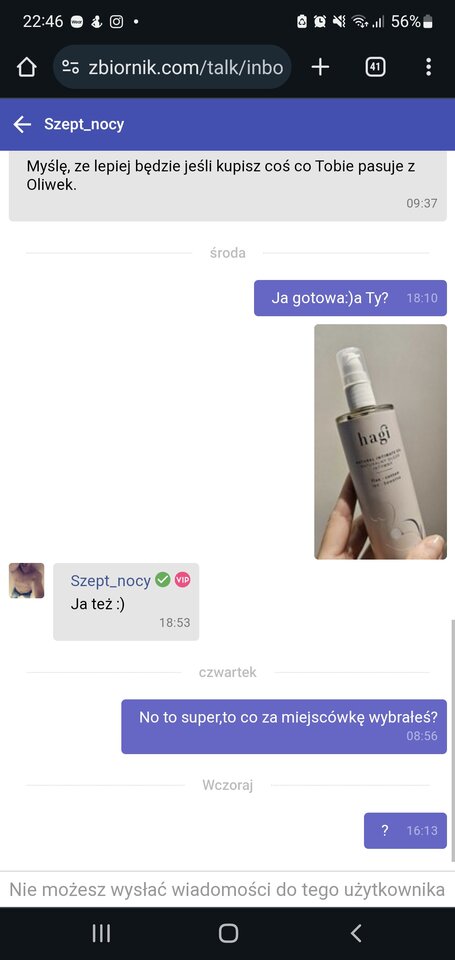Go back from the Szept_nocy chat
The image size is (455, 960).
[22, 125]
